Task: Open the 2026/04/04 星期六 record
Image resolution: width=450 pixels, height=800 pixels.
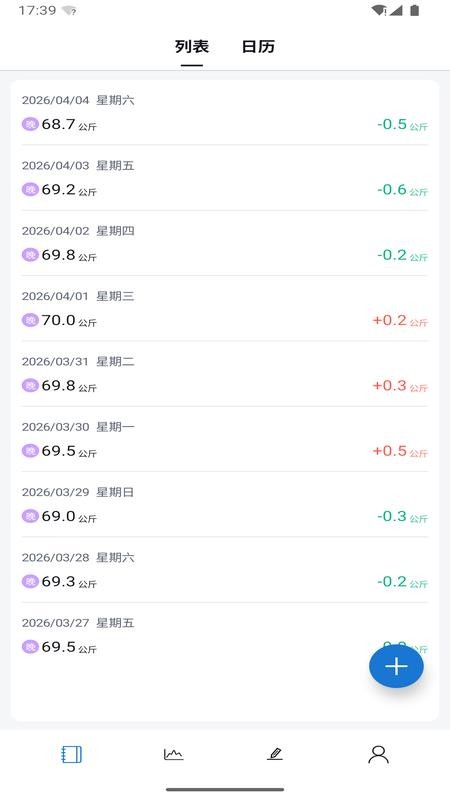Action: (x=224, y=113)
